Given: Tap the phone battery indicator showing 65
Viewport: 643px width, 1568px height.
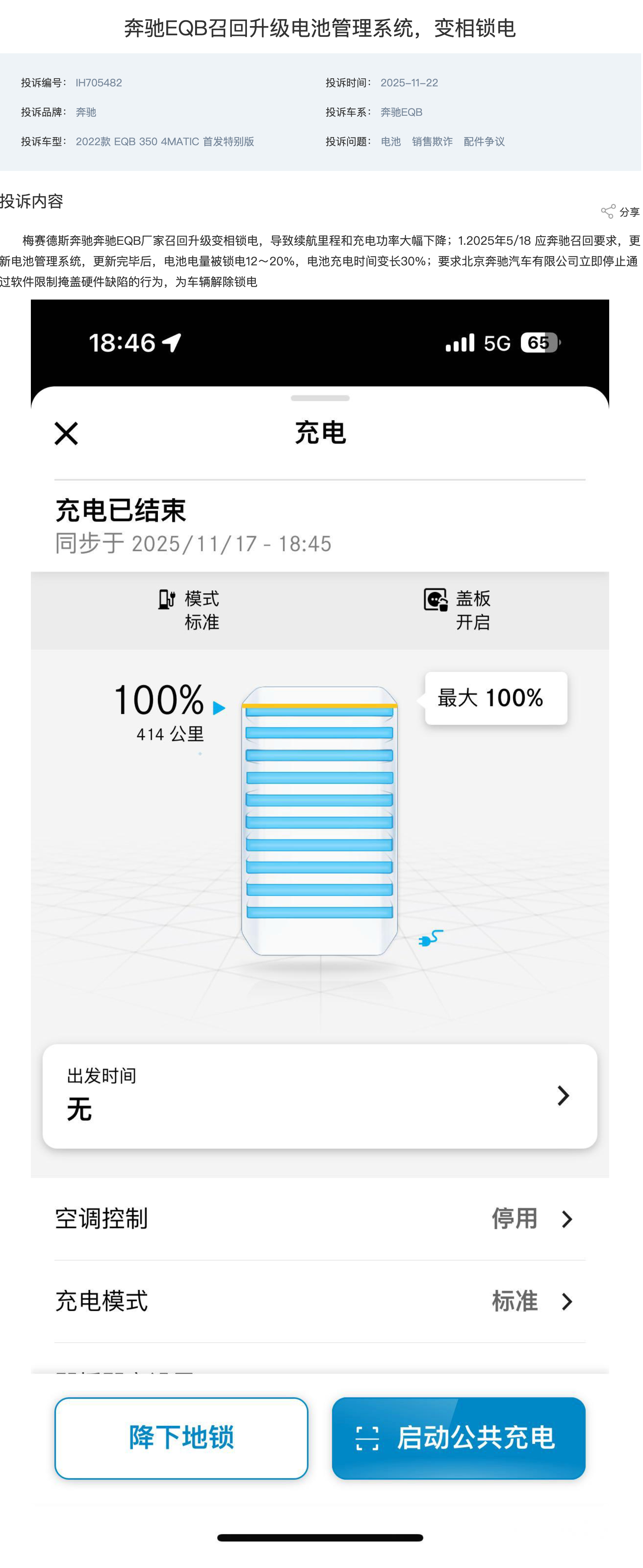Looking at the screenshot, I should pyautogui.click(x=540, y=343).
